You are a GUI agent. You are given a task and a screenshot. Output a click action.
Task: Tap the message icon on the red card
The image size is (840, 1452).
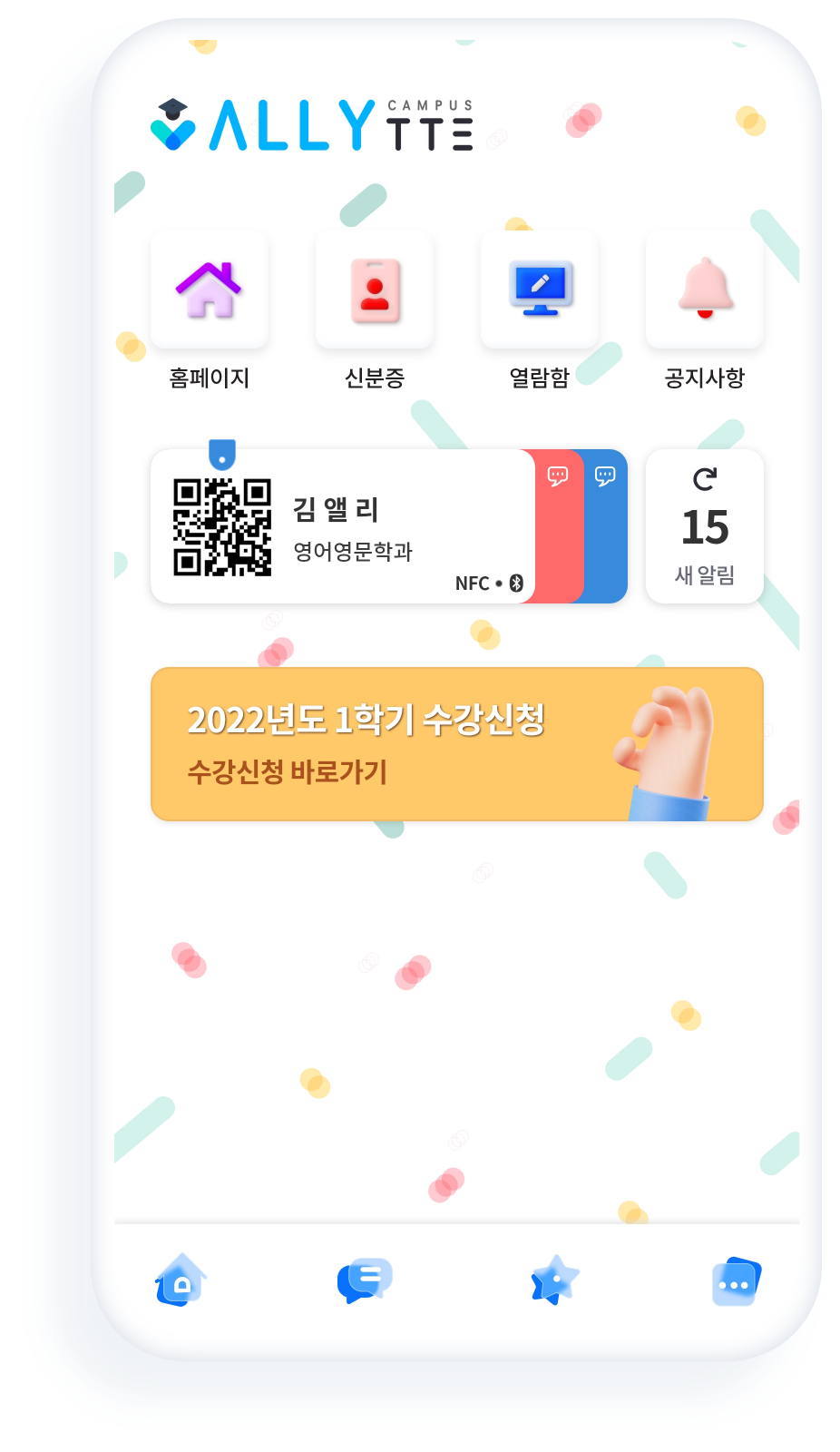click(x=558, y=476)
